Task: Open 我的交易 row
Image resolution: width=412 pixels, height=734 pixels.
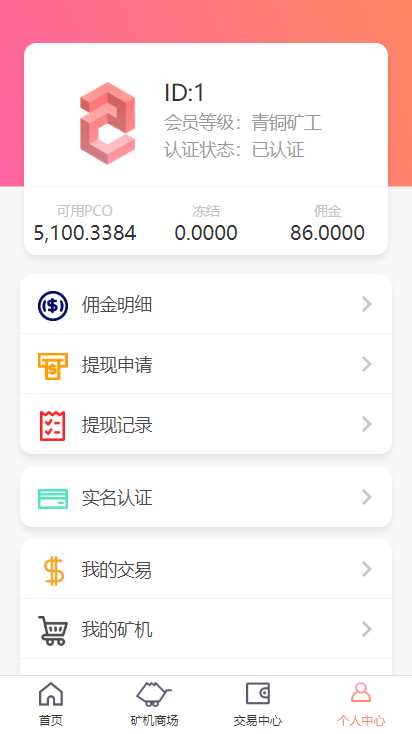Action: (x=206, y=569)
